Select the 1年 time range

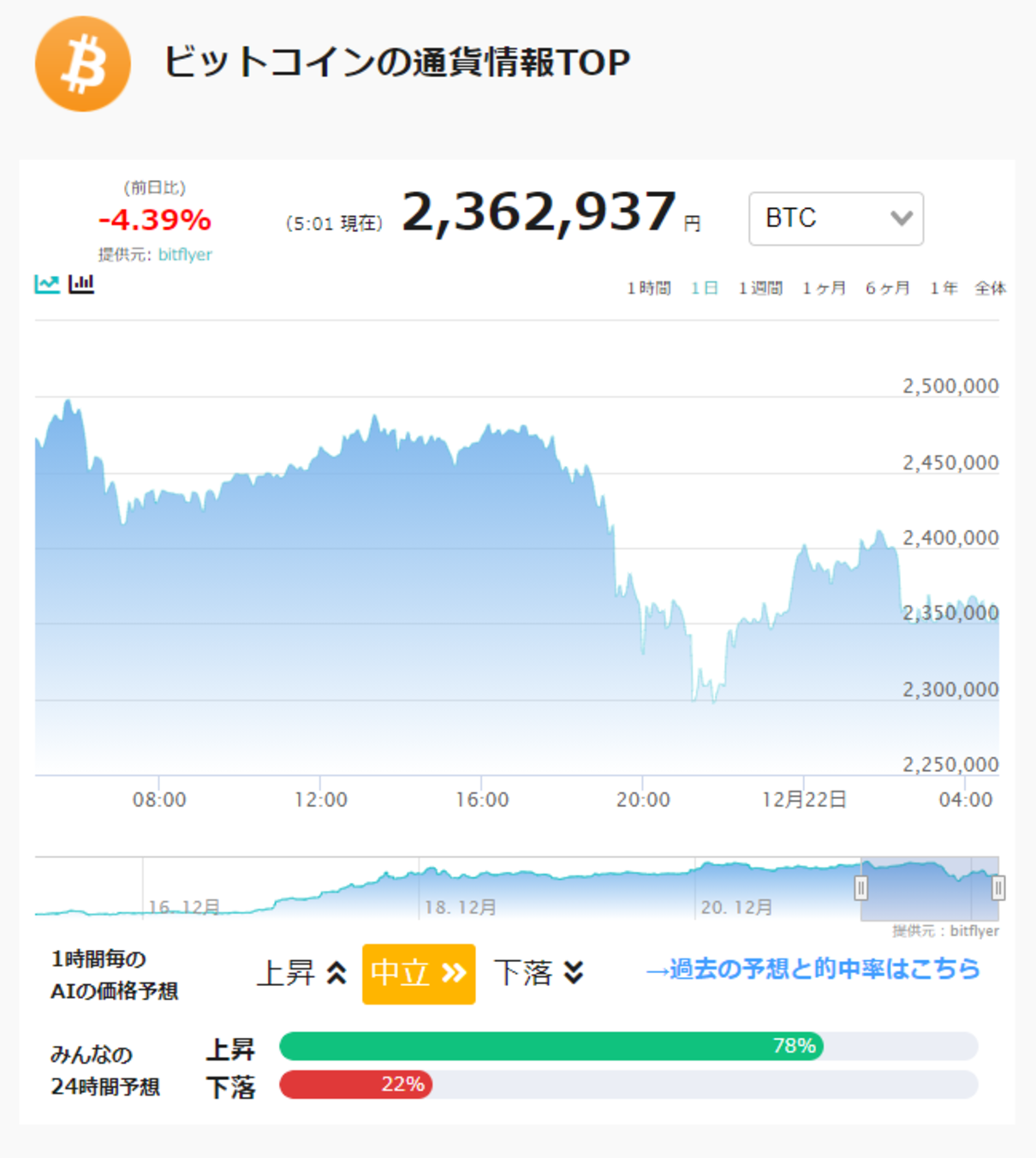click(944, 288)
